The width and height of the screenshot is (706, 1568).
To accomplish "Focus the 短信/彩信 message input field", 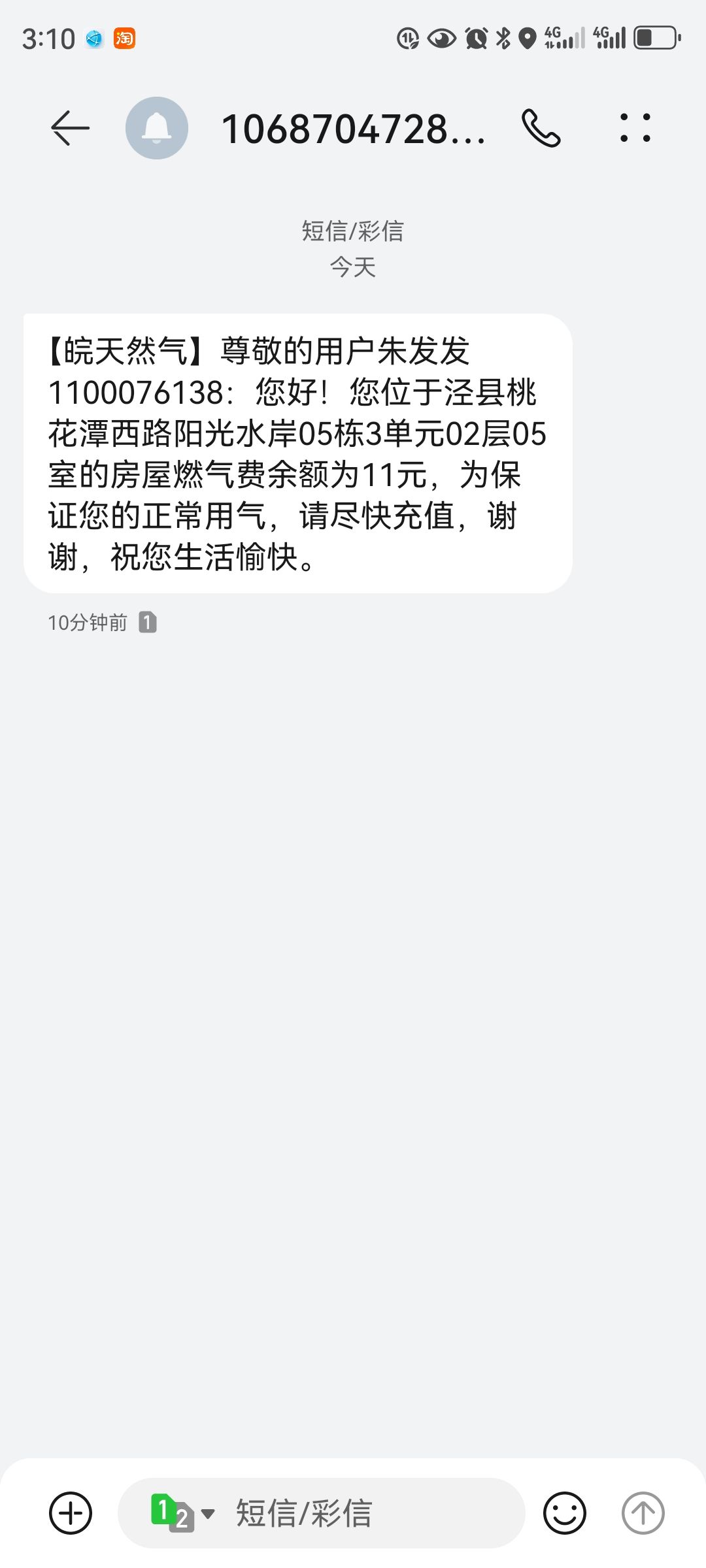I will tap(322, 1512).
